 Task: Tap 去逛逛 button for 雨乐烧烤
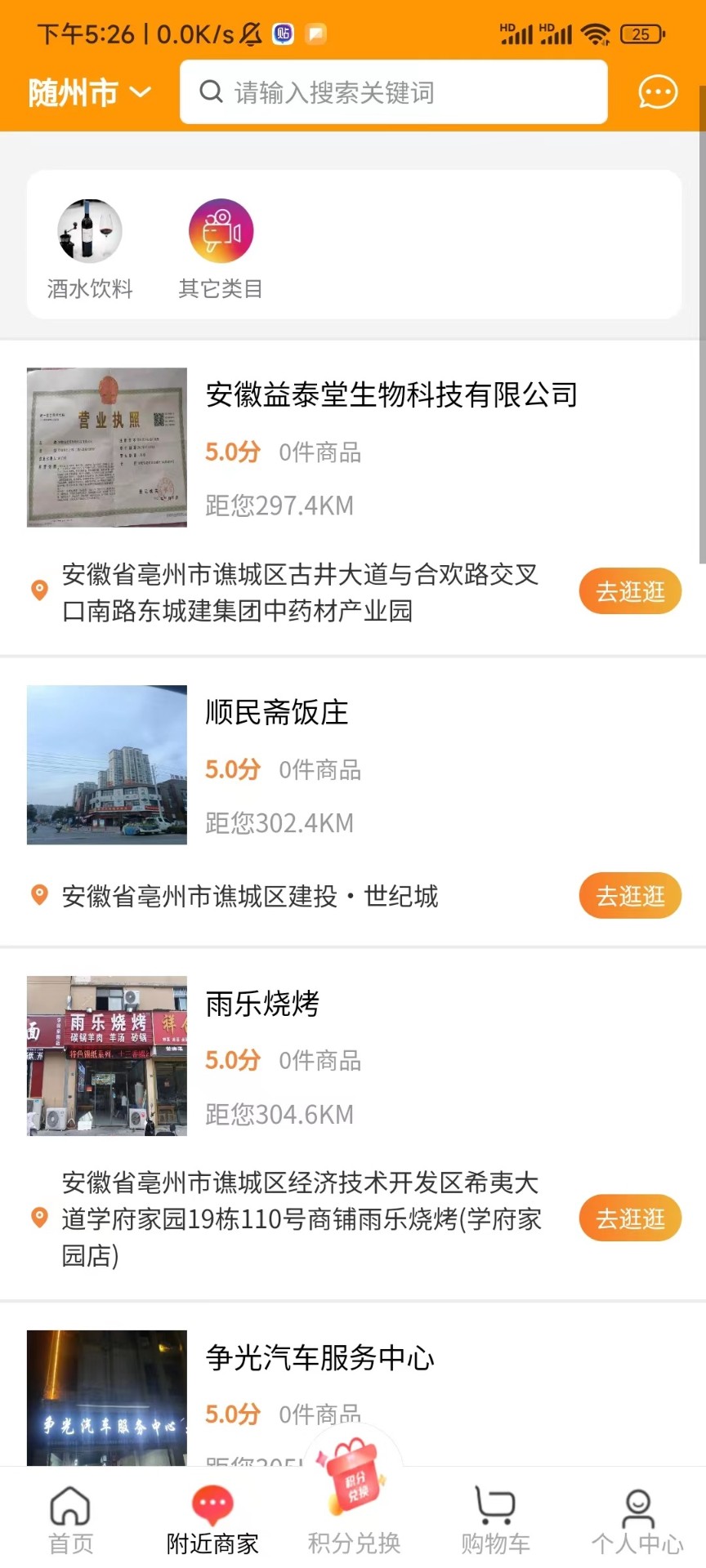pos(629,1218)
